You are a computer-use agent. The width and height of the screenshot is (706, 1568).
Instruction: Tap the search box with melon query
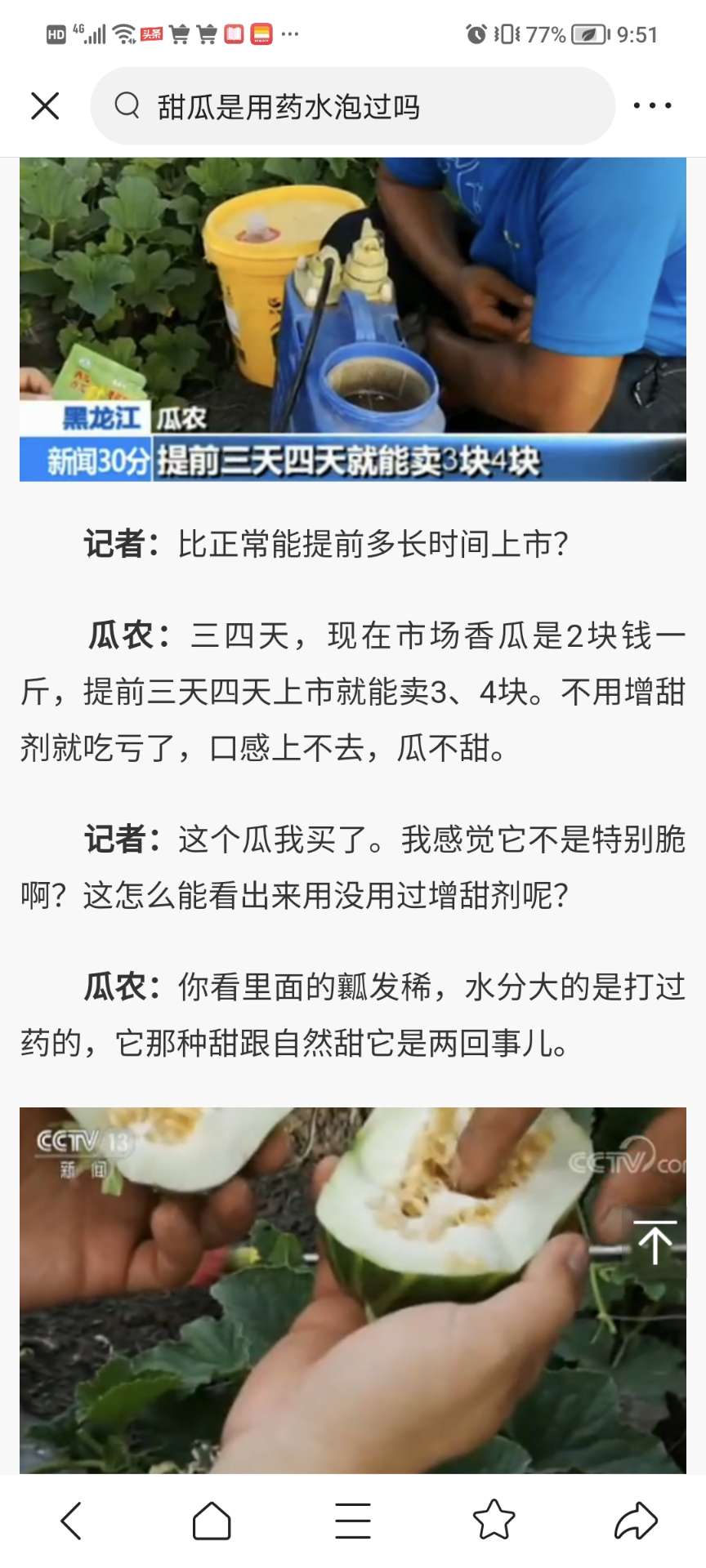351,106
